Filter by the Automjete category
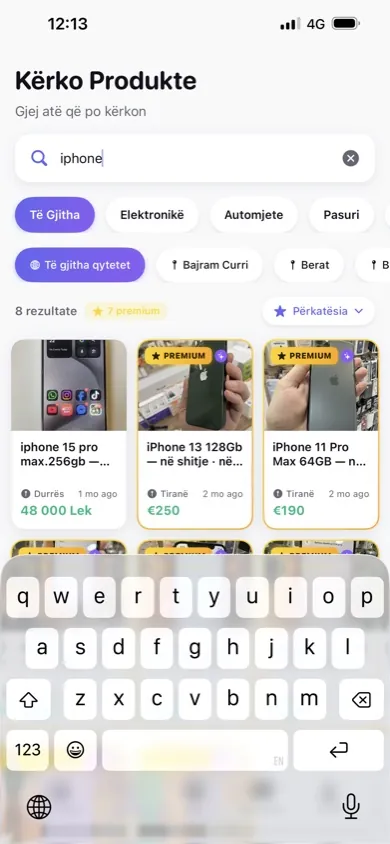 (253, 215)
